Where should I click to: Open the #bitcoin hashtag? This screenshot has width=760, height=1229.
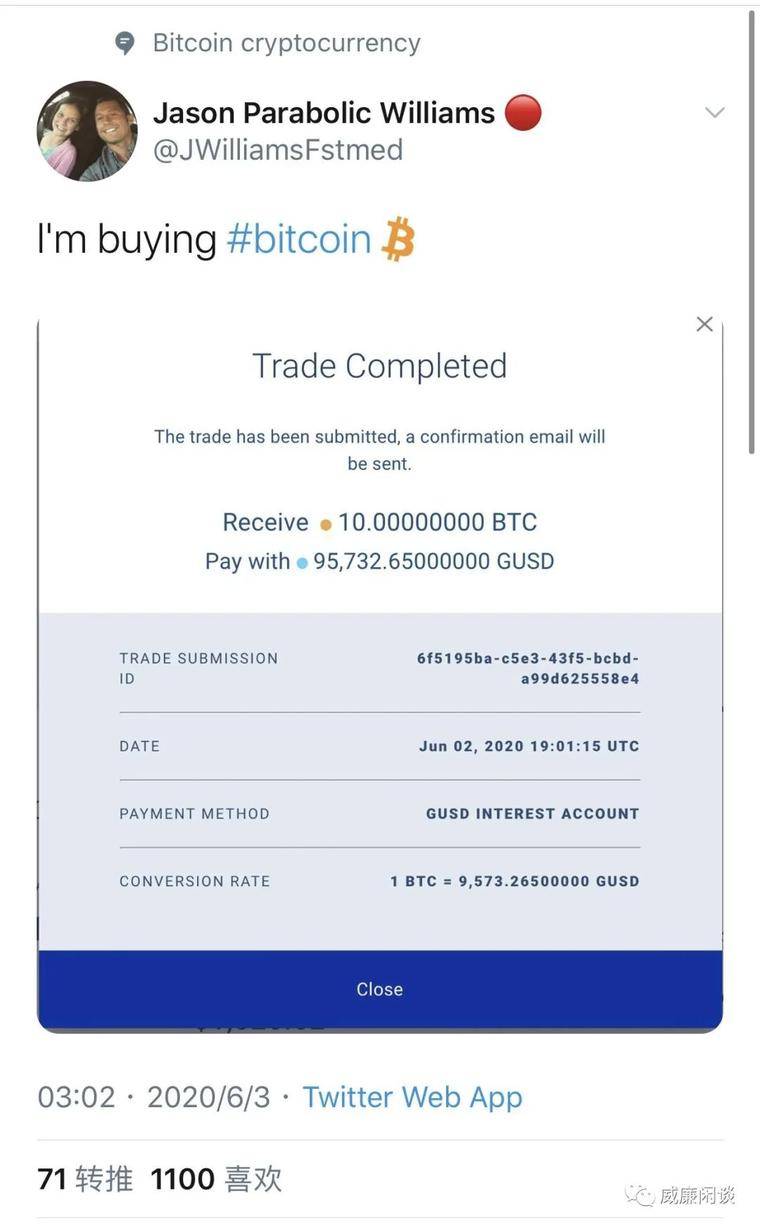tap(298, 239)
